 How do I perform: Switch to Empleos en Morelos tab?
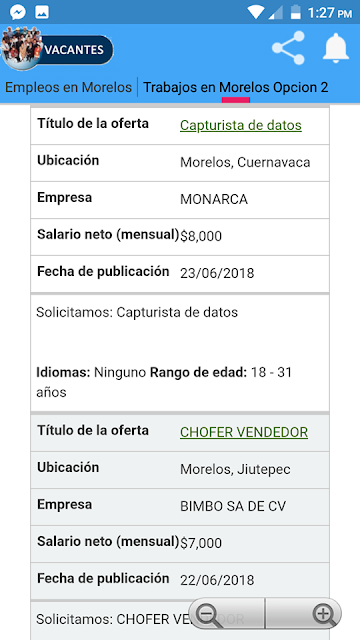(x=68, y=87)
